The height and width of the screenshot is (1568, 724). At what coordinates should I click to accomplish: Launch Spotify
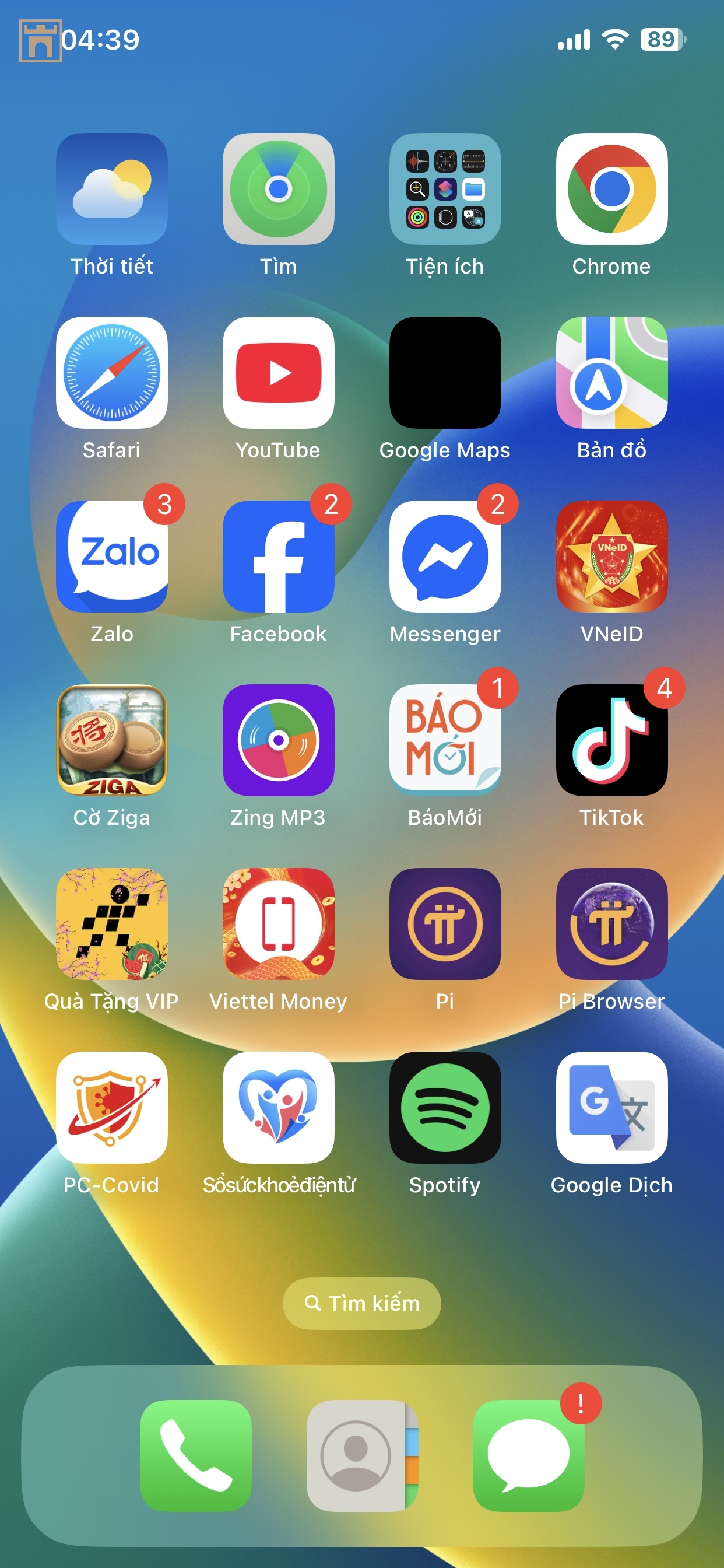[x=445, y=1108]
